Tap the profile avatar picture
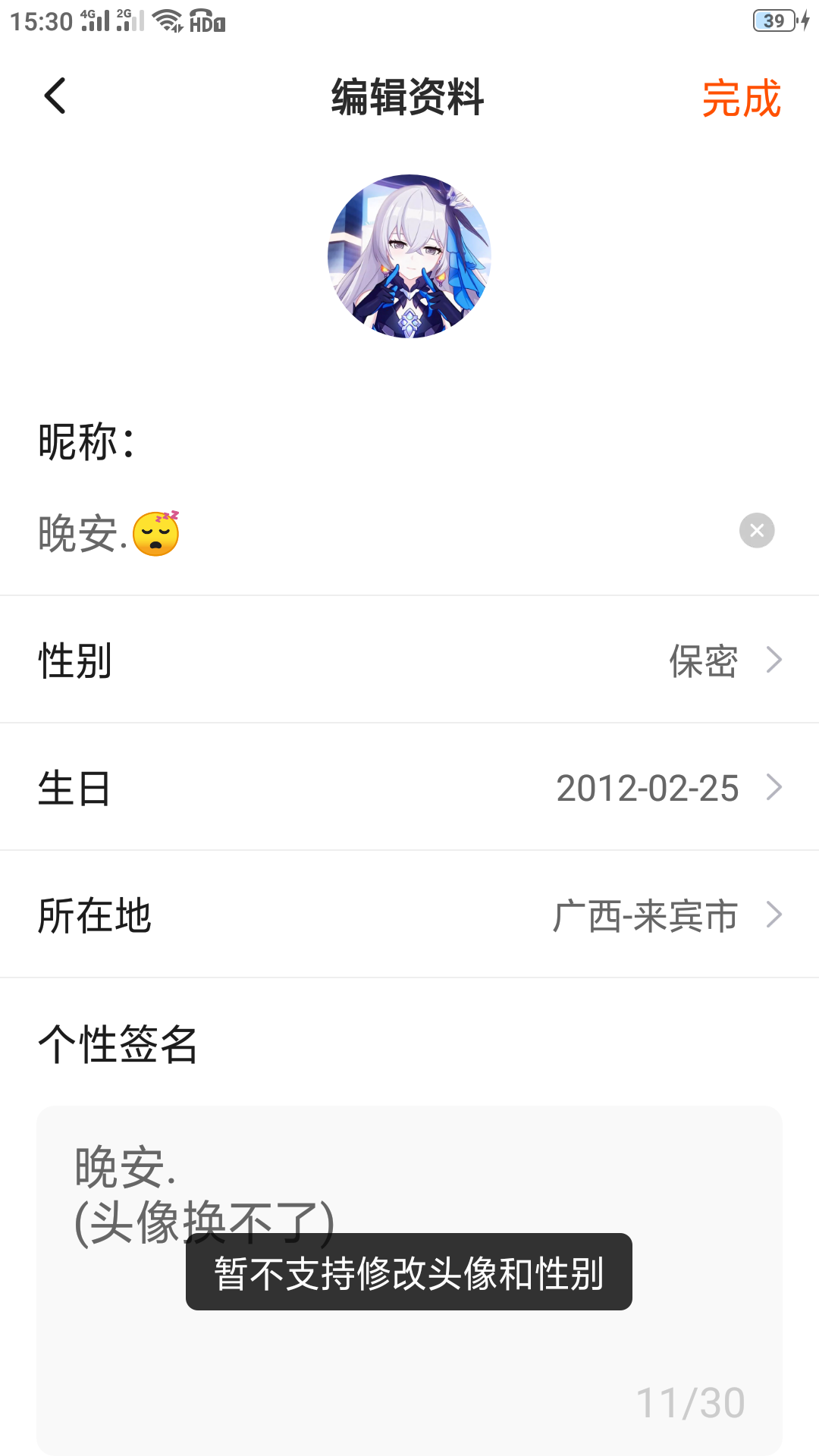Screen dimensions: 819x1456 pyautogui.click(x=409, y=256)
